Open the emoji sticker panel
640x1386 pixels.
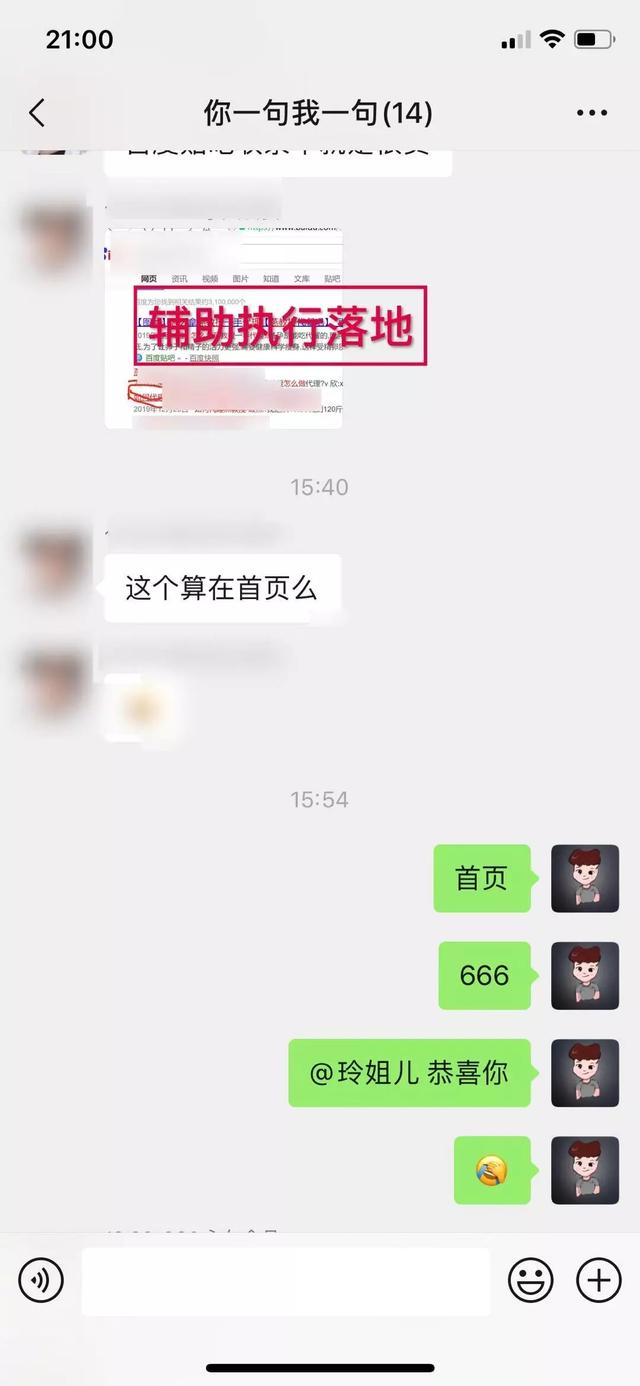(x=532, y=1280)
